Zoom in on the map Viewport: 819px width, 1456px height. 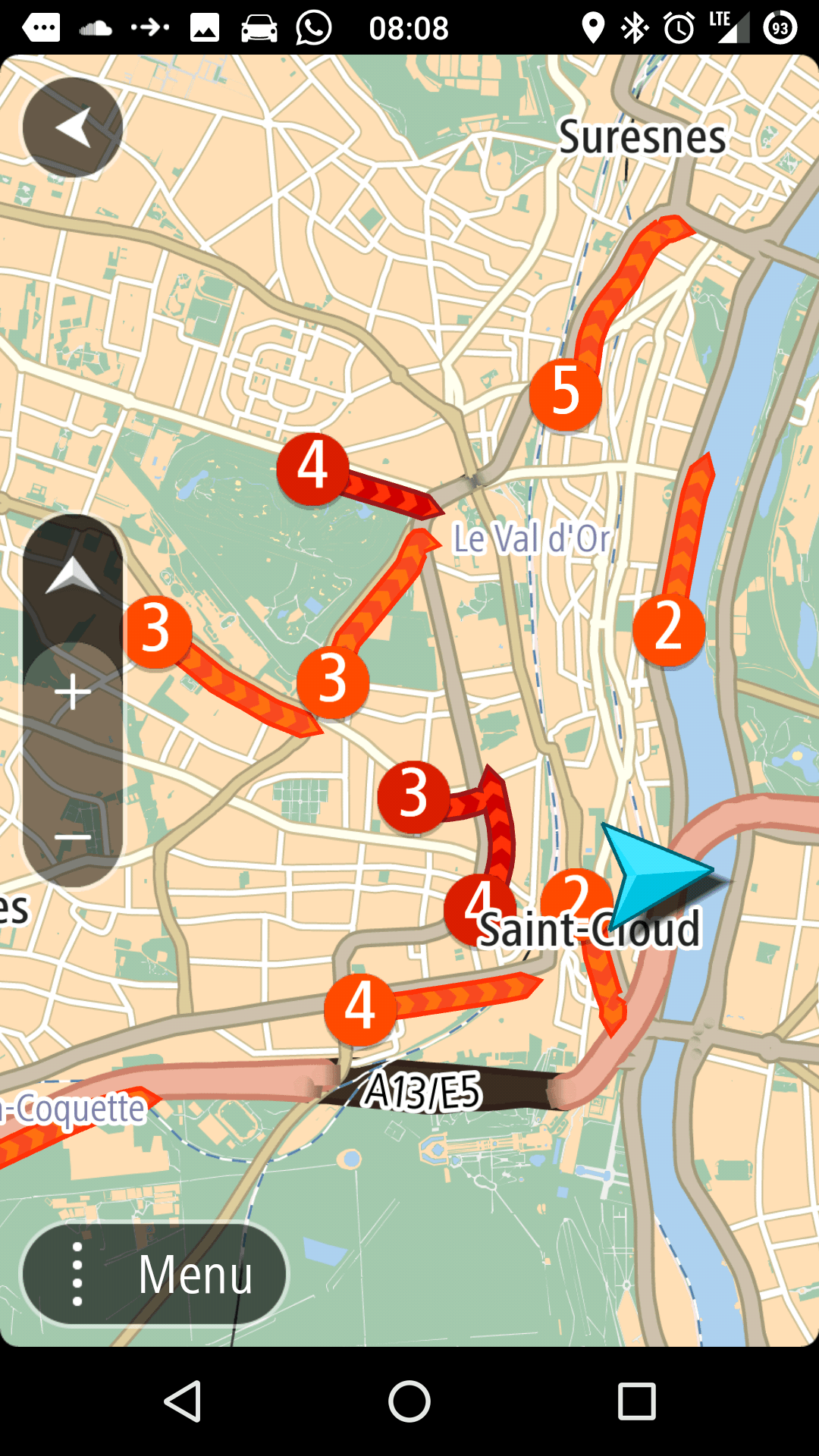coord(73,692)
